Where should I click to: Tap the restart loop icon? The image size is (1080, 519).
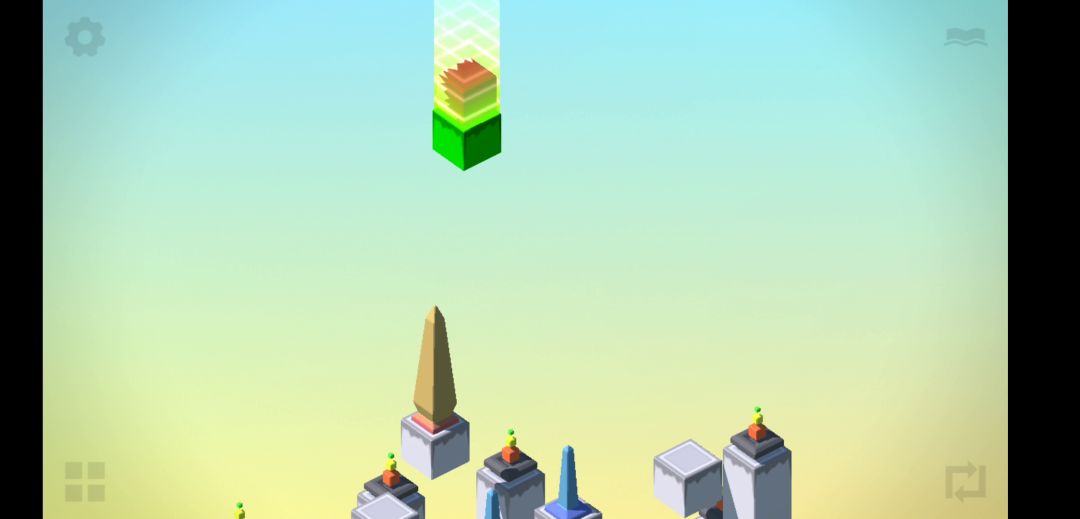pos(965,481)
